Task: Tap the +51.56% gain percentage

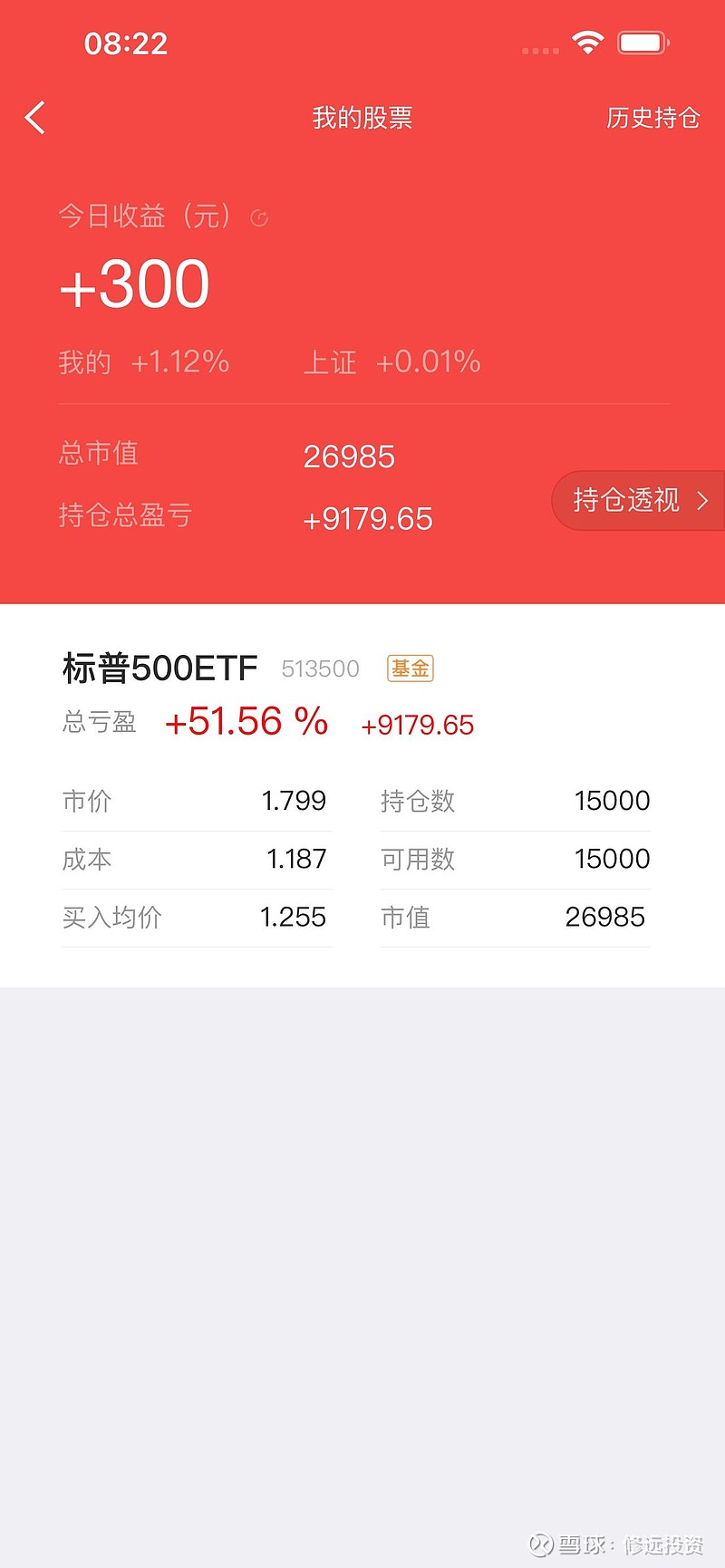Action: 246,722
